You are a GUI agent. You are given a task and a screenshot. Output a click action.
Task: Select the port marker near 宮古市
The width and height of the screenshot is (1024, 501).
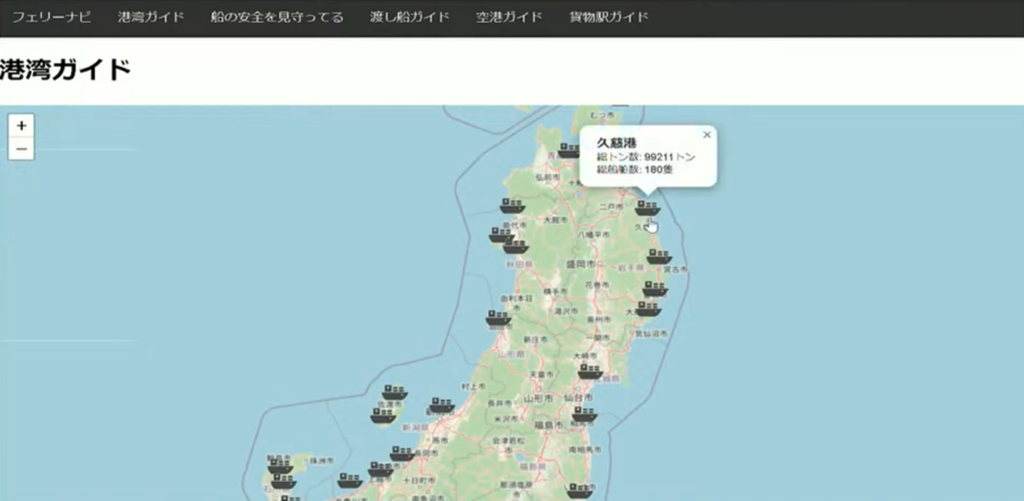click(659, 257)
